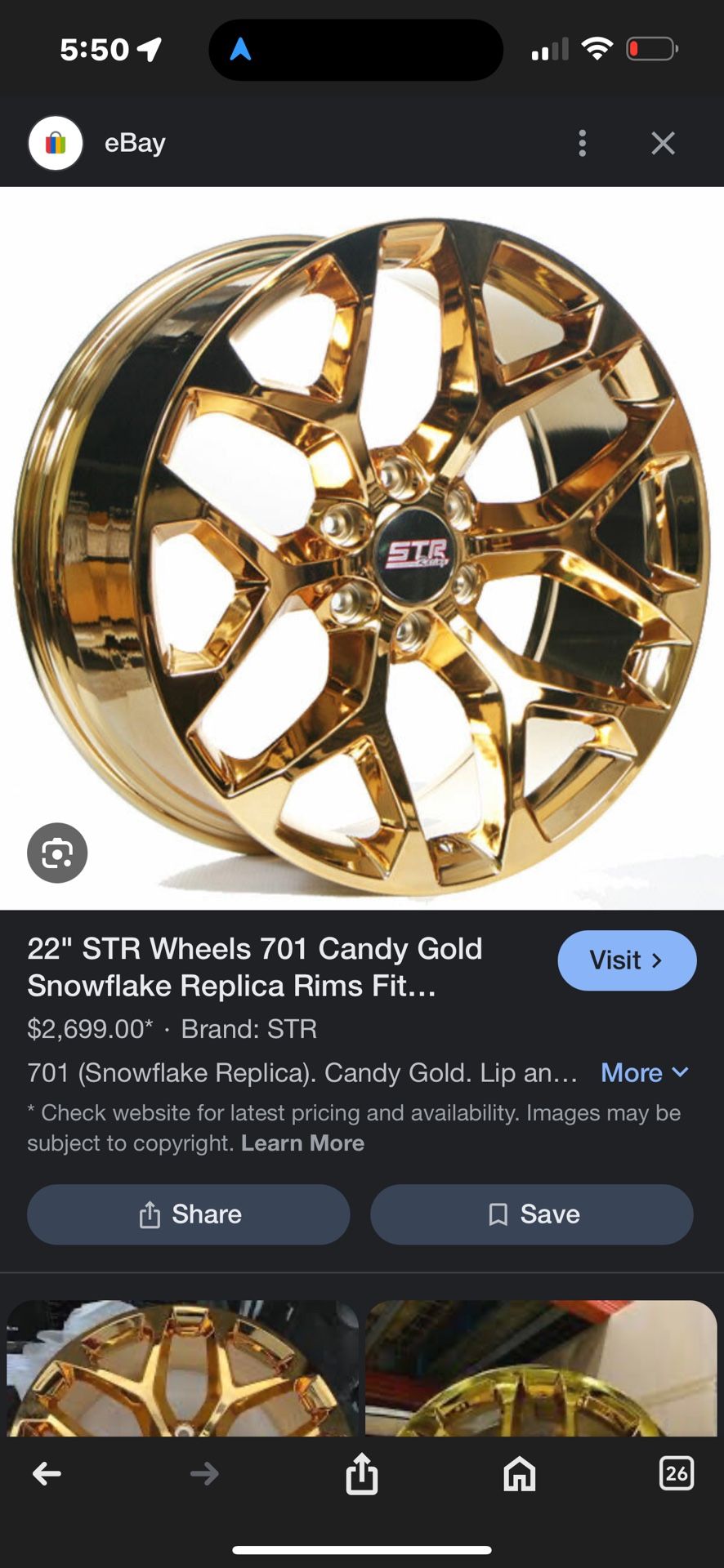Image resolution: width=724 pixels, height=1568 pixels.
Task: Close the eBay image preview
Action: pos(663,143)
